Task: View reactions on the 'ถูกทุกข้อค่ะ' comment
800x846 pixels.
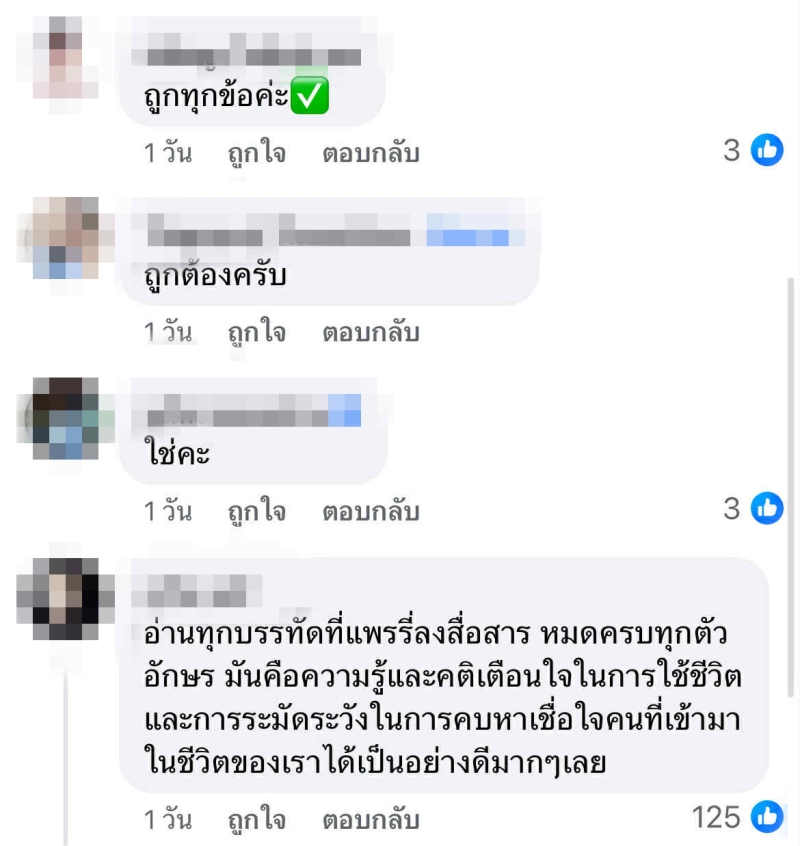Action: (753, 151)
